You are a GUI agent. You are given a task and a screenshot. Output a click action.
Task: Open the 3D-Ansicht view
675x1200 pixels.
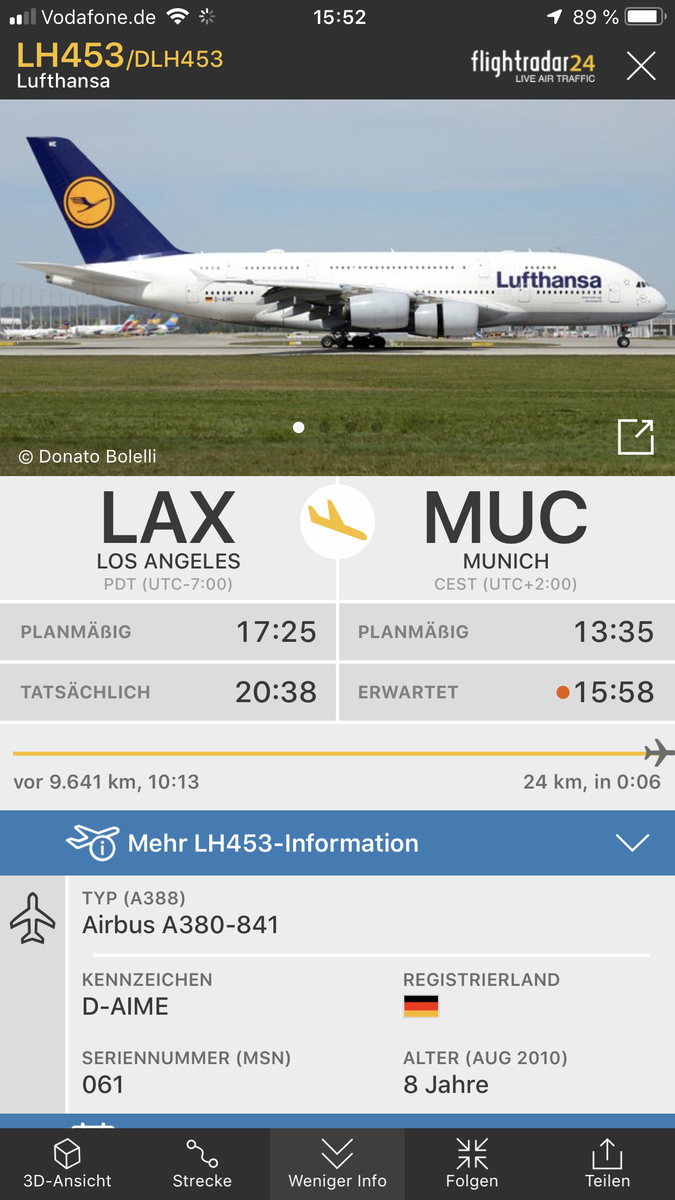(x=67, y=1165)
